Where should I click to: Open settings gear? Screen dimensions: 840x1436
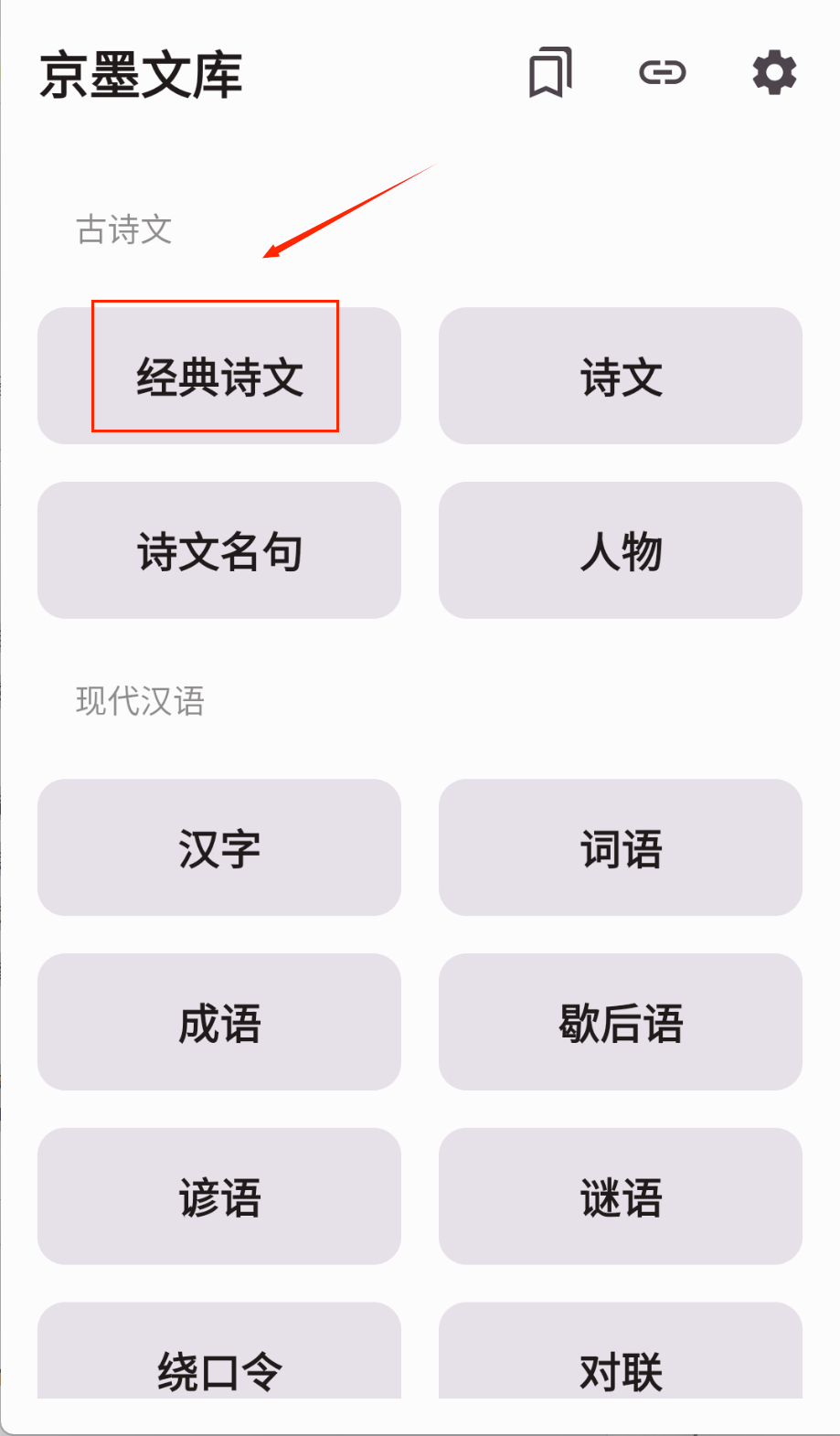(774, 73)
